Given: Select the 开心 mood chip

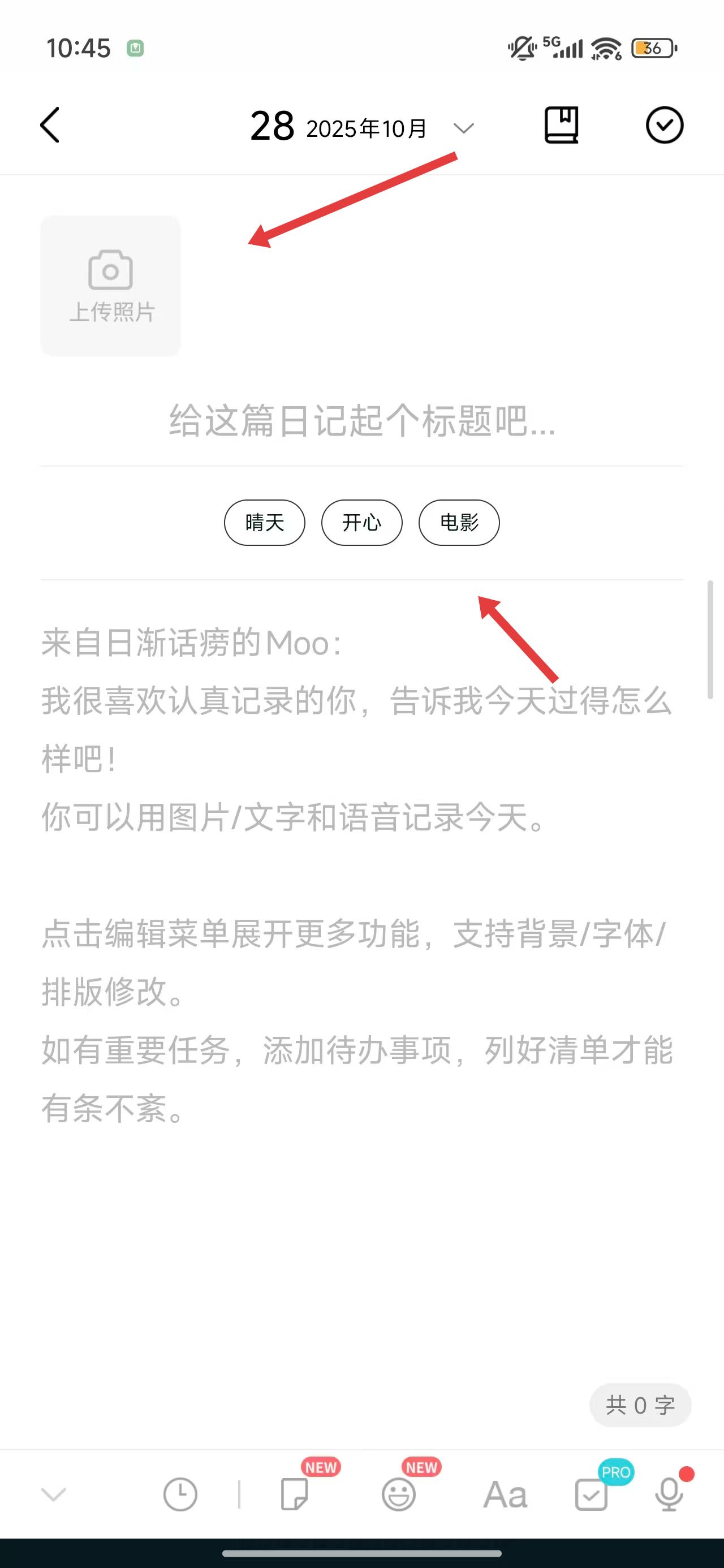Looking at the screenshot, I should pyautogui.click(x=361, y=522).
